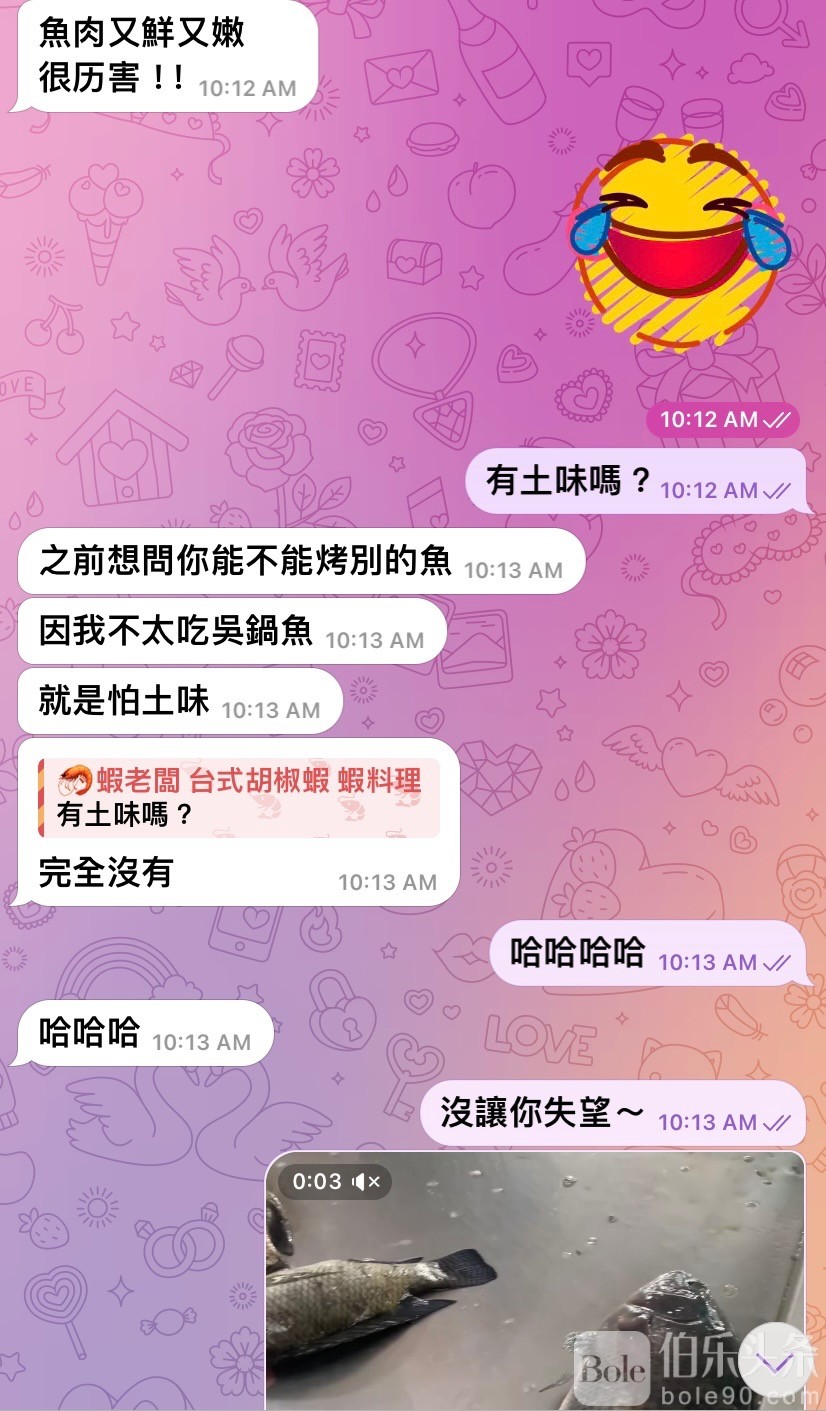Viewport: 826px width, 1411px height.
Task: Play the fish video message
Action: pos(534,1290)
